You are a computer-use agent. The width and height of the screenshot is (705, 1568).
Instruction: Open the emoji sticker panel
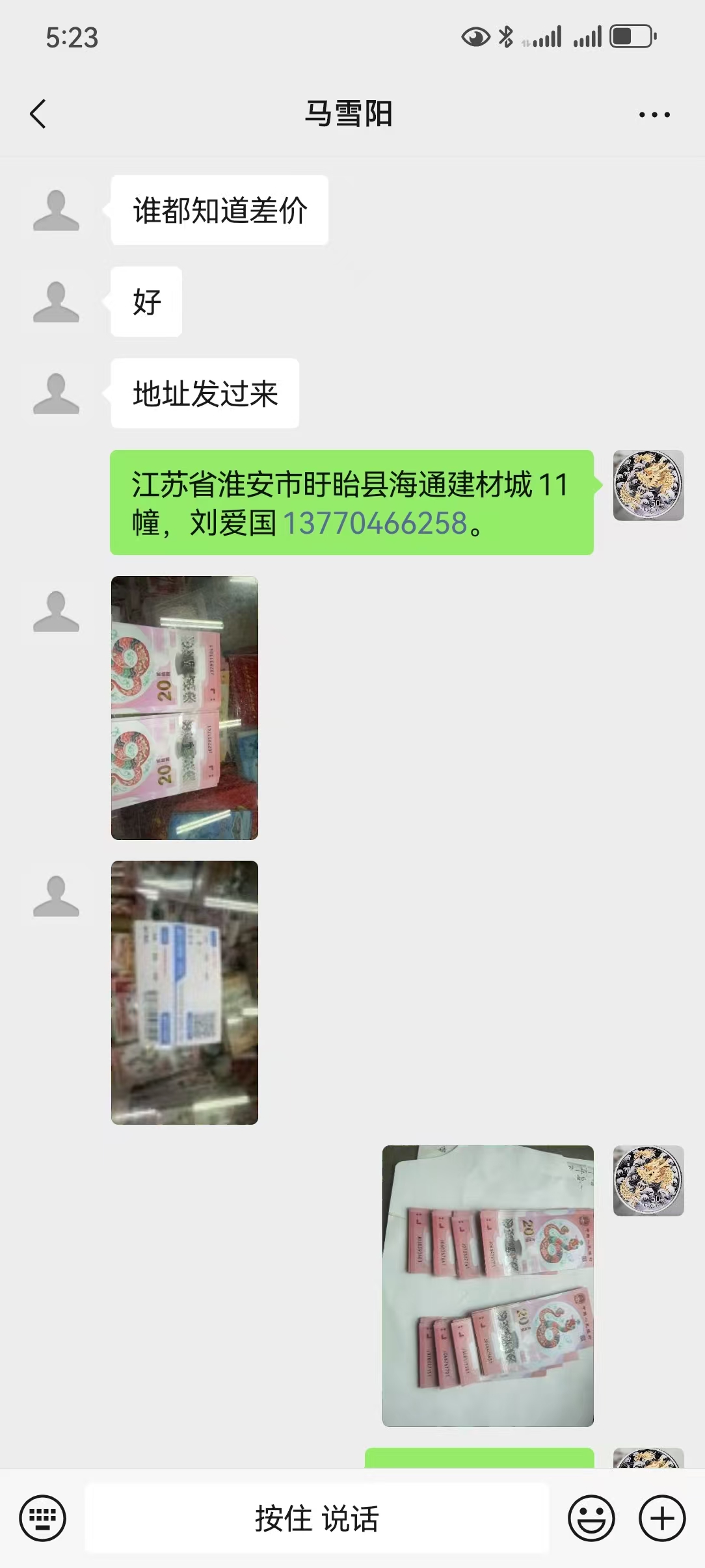click(x=591, y=1519)
